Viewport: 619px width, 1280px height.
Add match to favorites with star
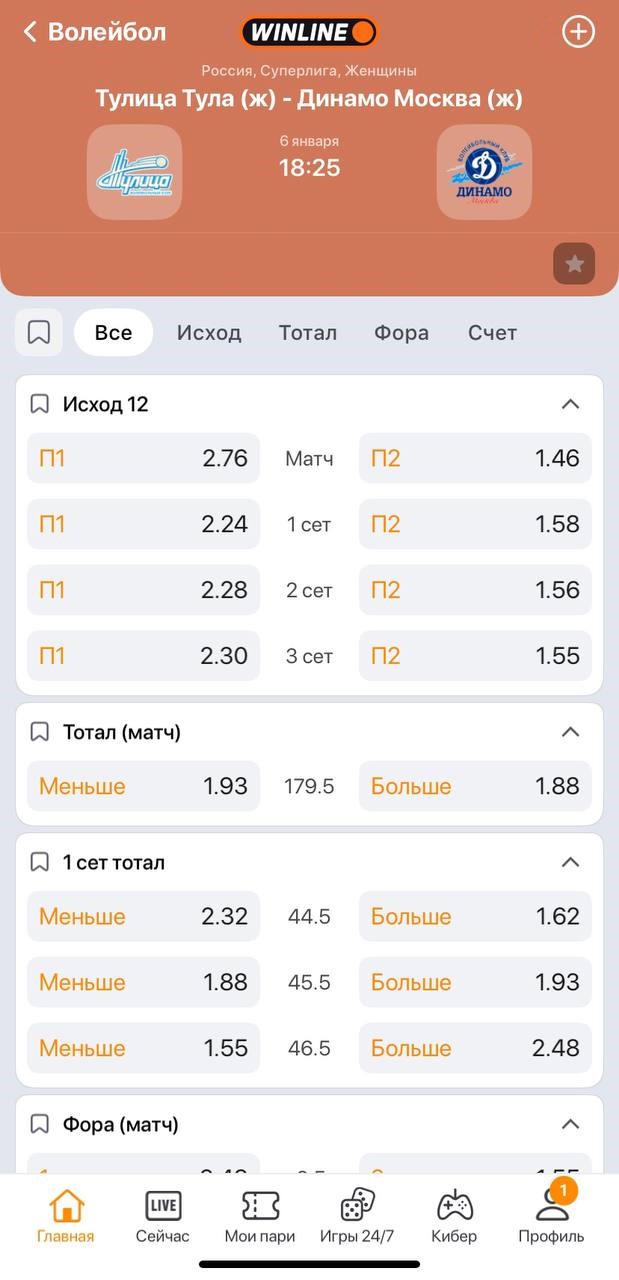574,264
